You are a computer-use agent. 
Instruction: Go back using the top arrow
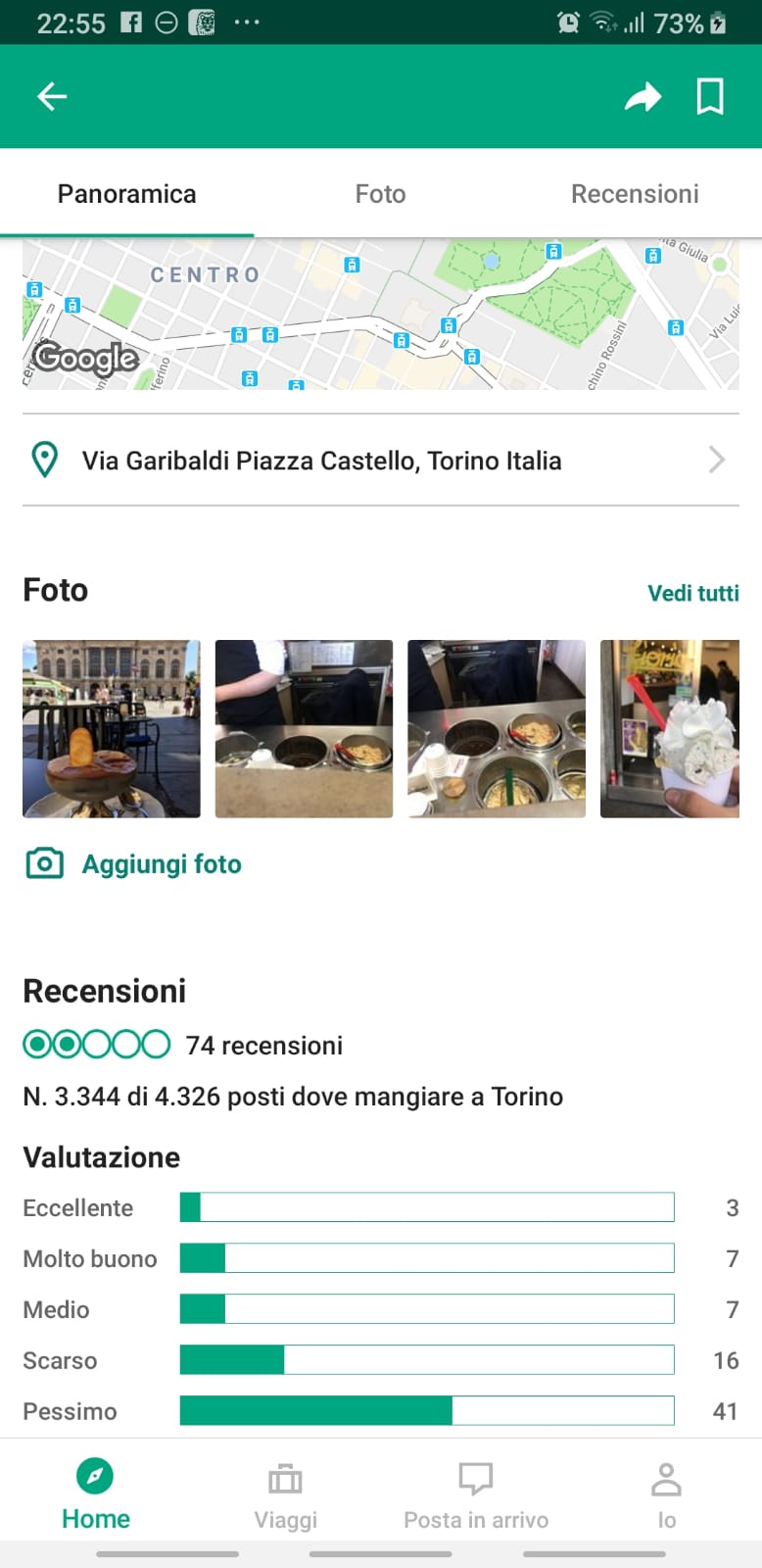[52, 96]
